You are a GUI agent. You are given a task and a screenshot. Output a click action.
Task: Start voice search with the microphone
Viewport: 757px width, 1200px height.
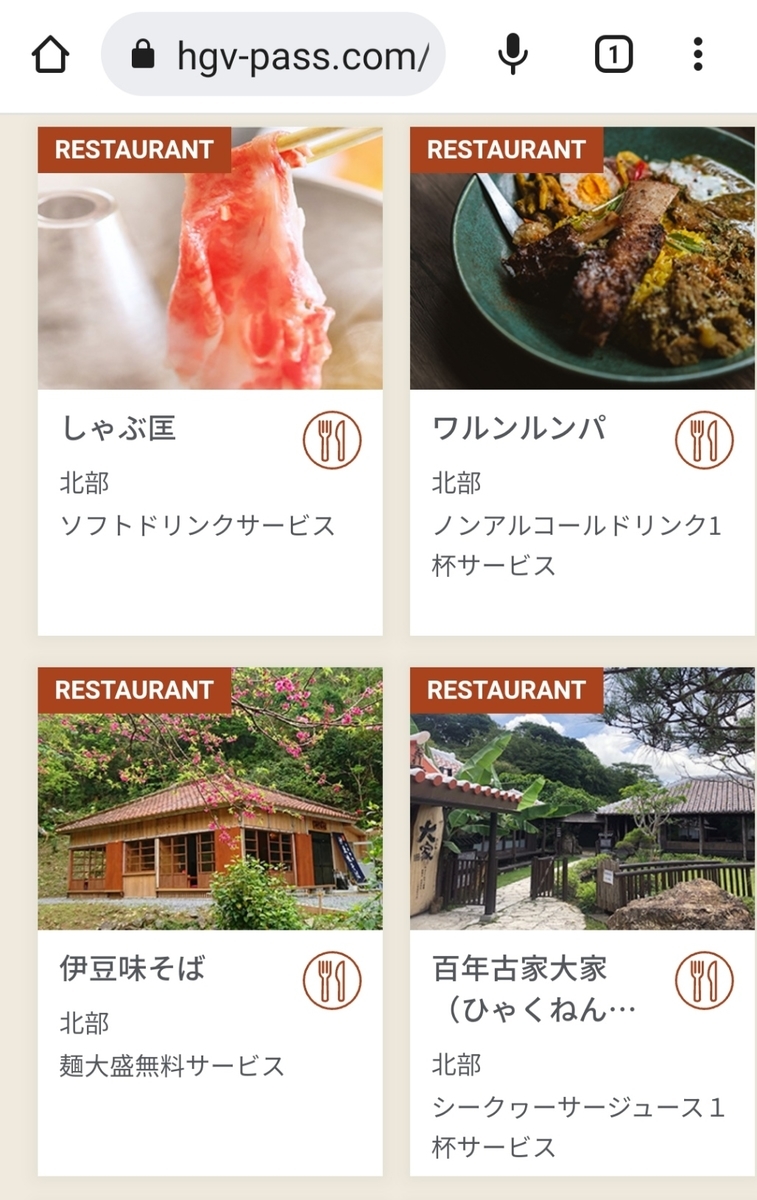tap(513, 55)
